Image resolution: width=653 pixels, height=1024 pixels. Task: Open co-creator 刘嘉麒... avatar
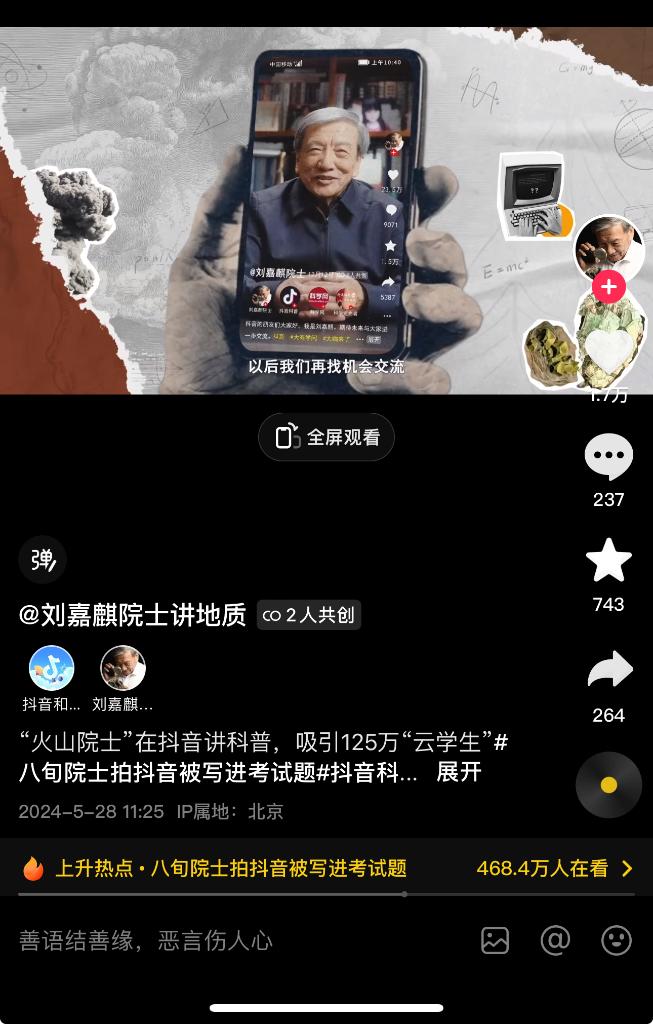123,669
